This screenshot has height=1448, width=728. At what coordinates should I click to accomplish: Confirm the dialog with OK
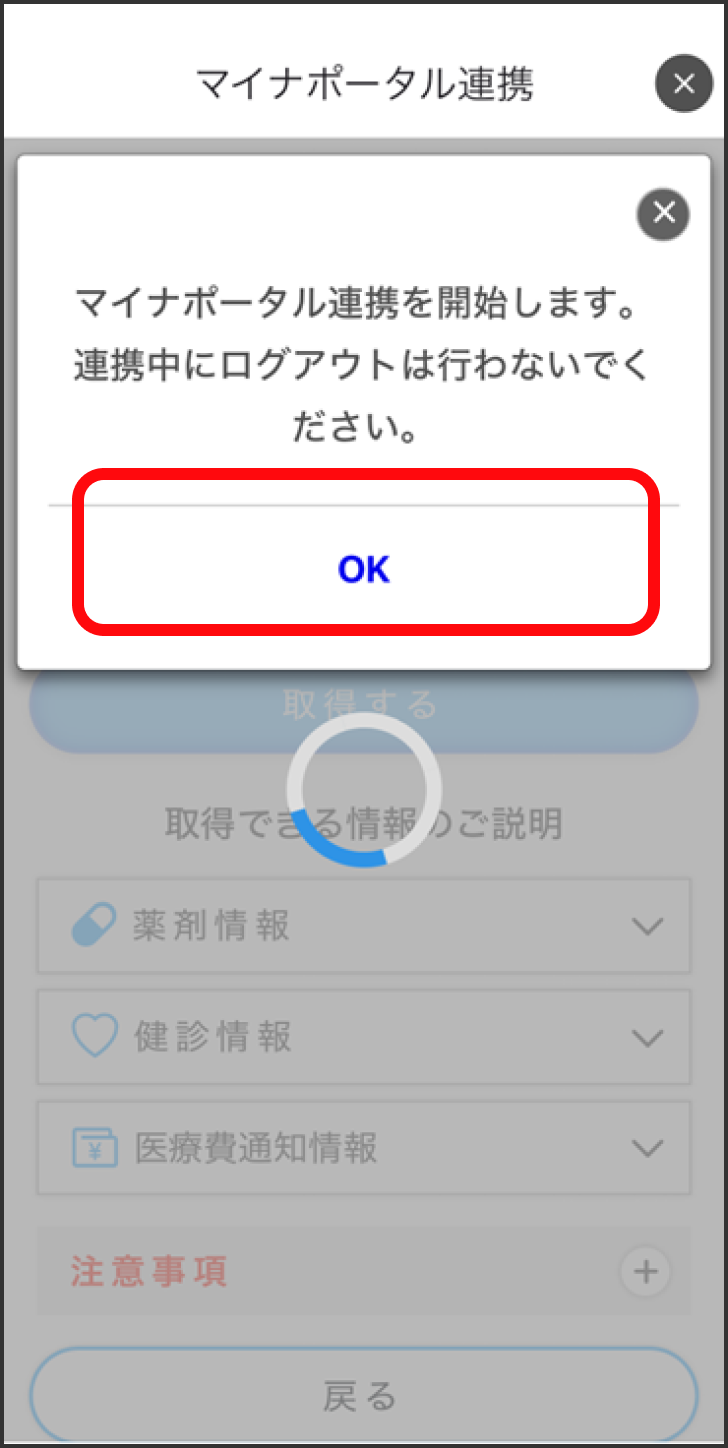[x=364, y=569]
